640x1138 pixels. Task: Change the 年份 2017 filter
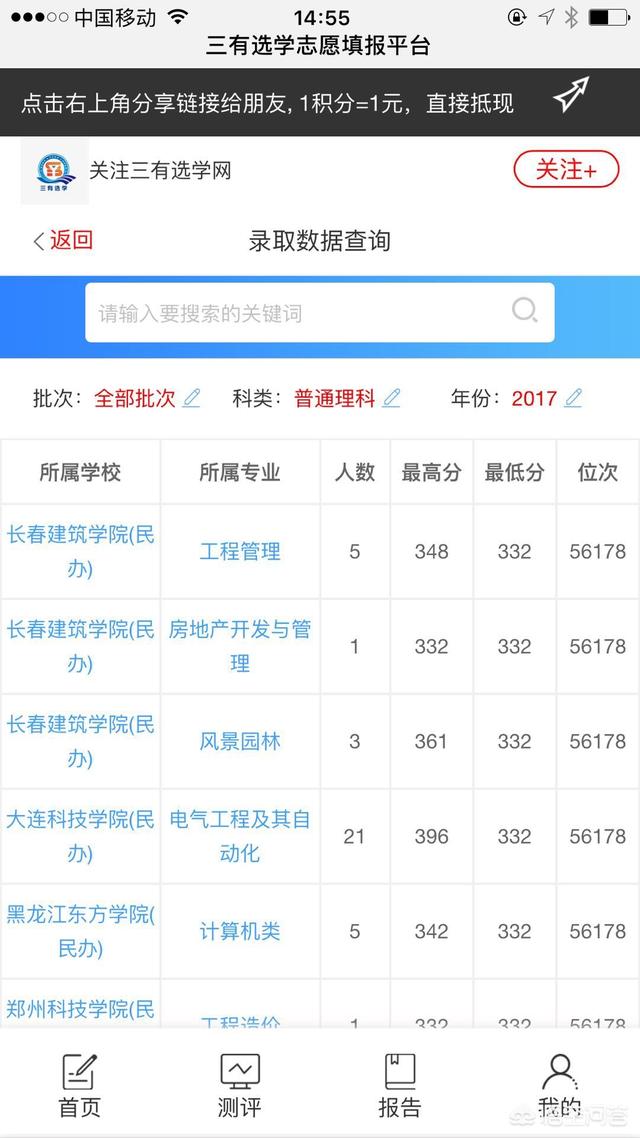tap(546, 398)
